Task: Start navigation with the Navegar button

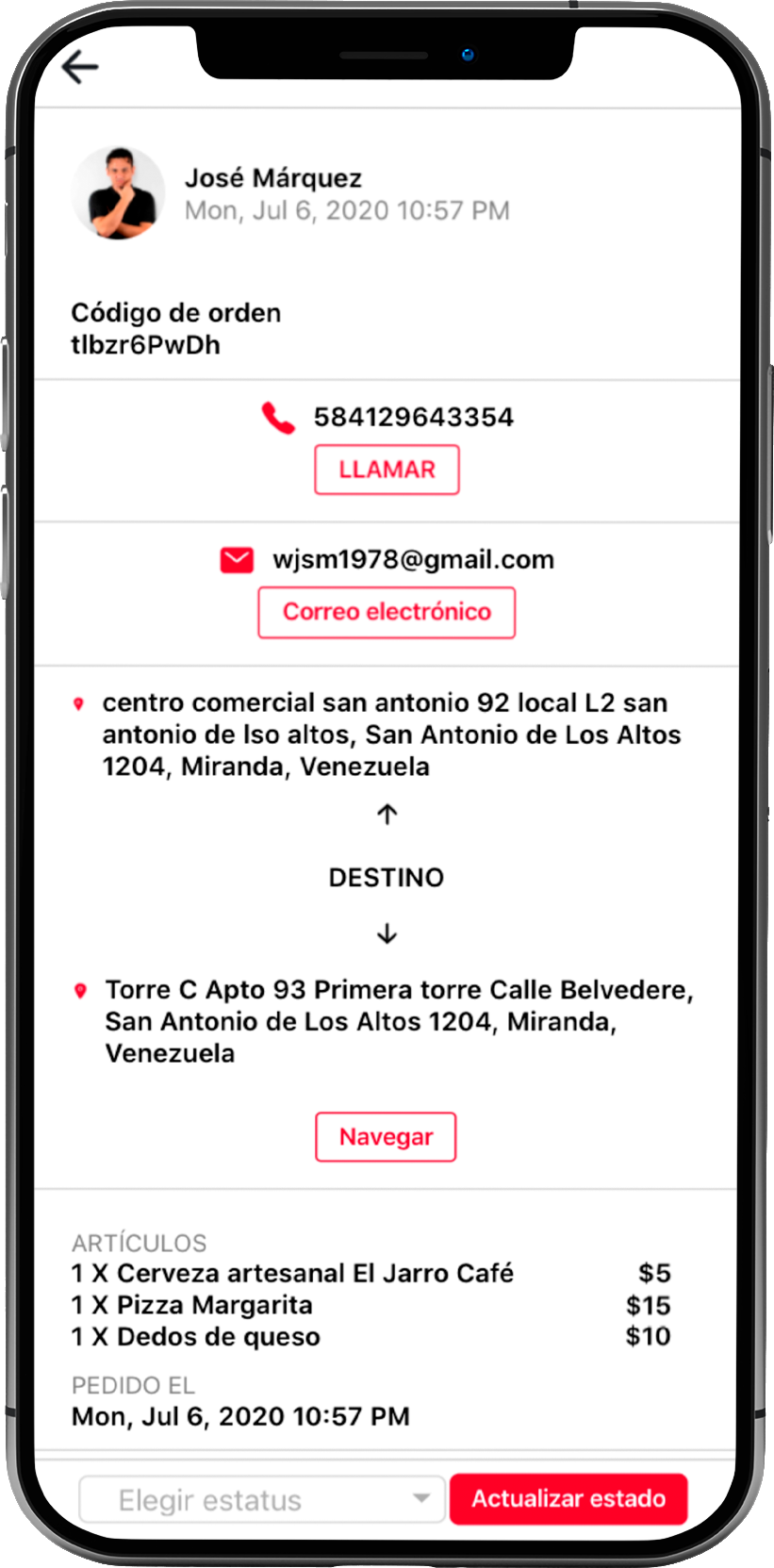Action: click(x=386, y=1136)
